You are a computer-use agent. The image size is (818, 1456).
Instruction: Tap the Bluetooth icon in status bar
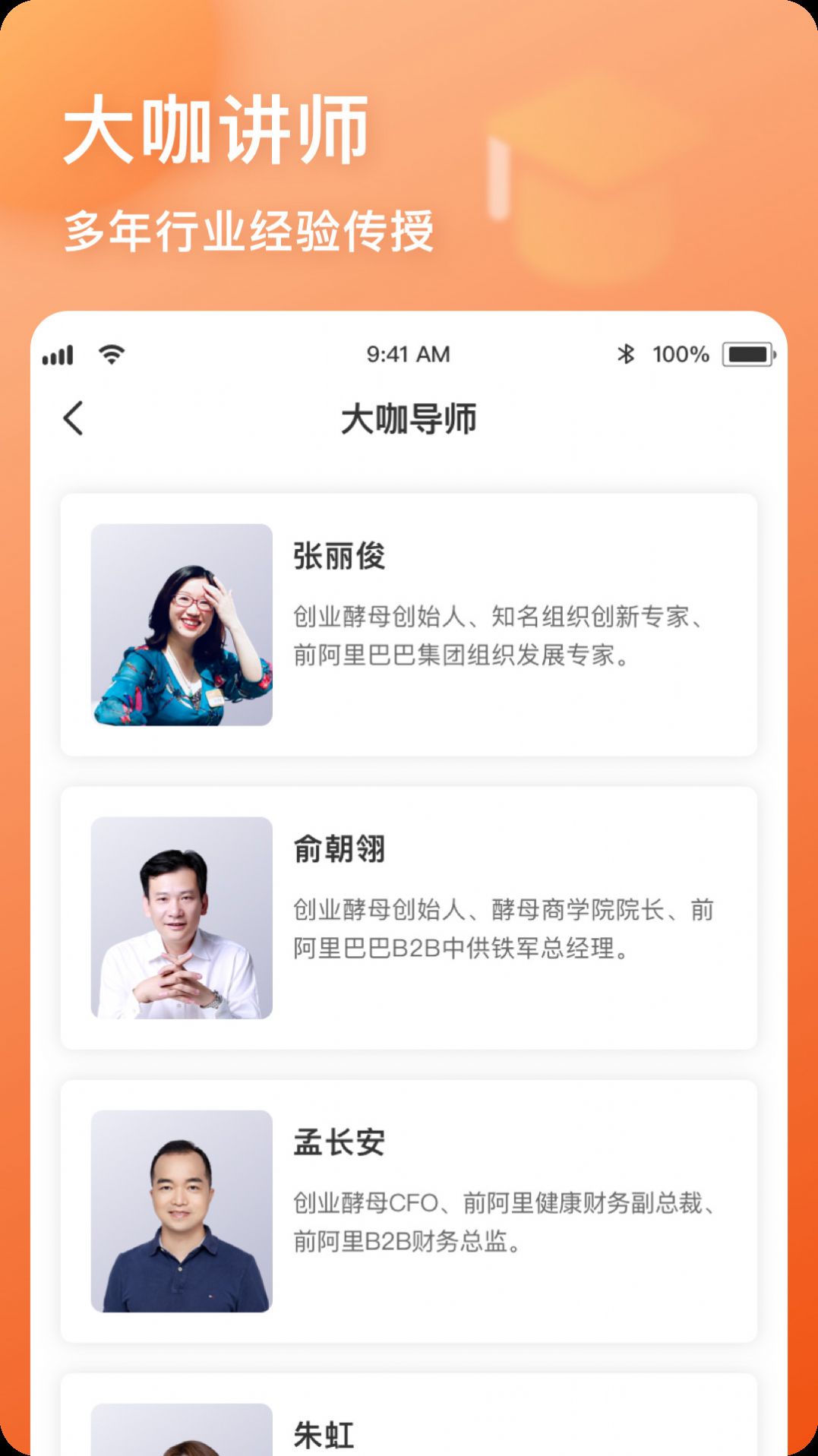(627, 352)
